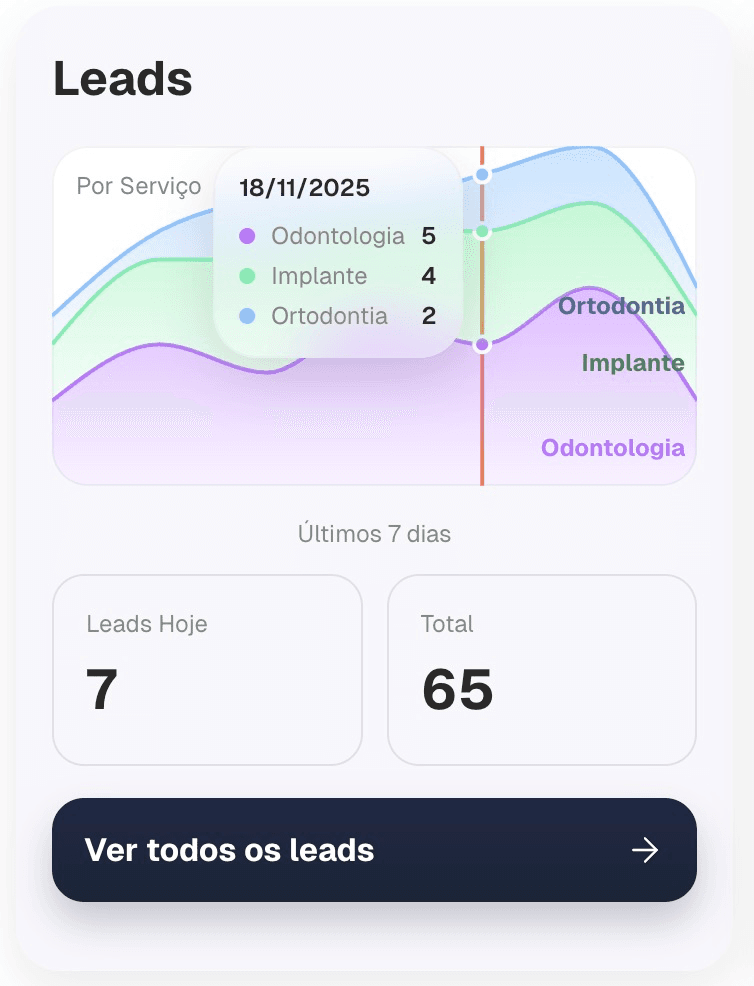The width and height of the screenshot is (754, 986).
Task: Click the purple Odontologia legend dot
Action: click(249, 236)
